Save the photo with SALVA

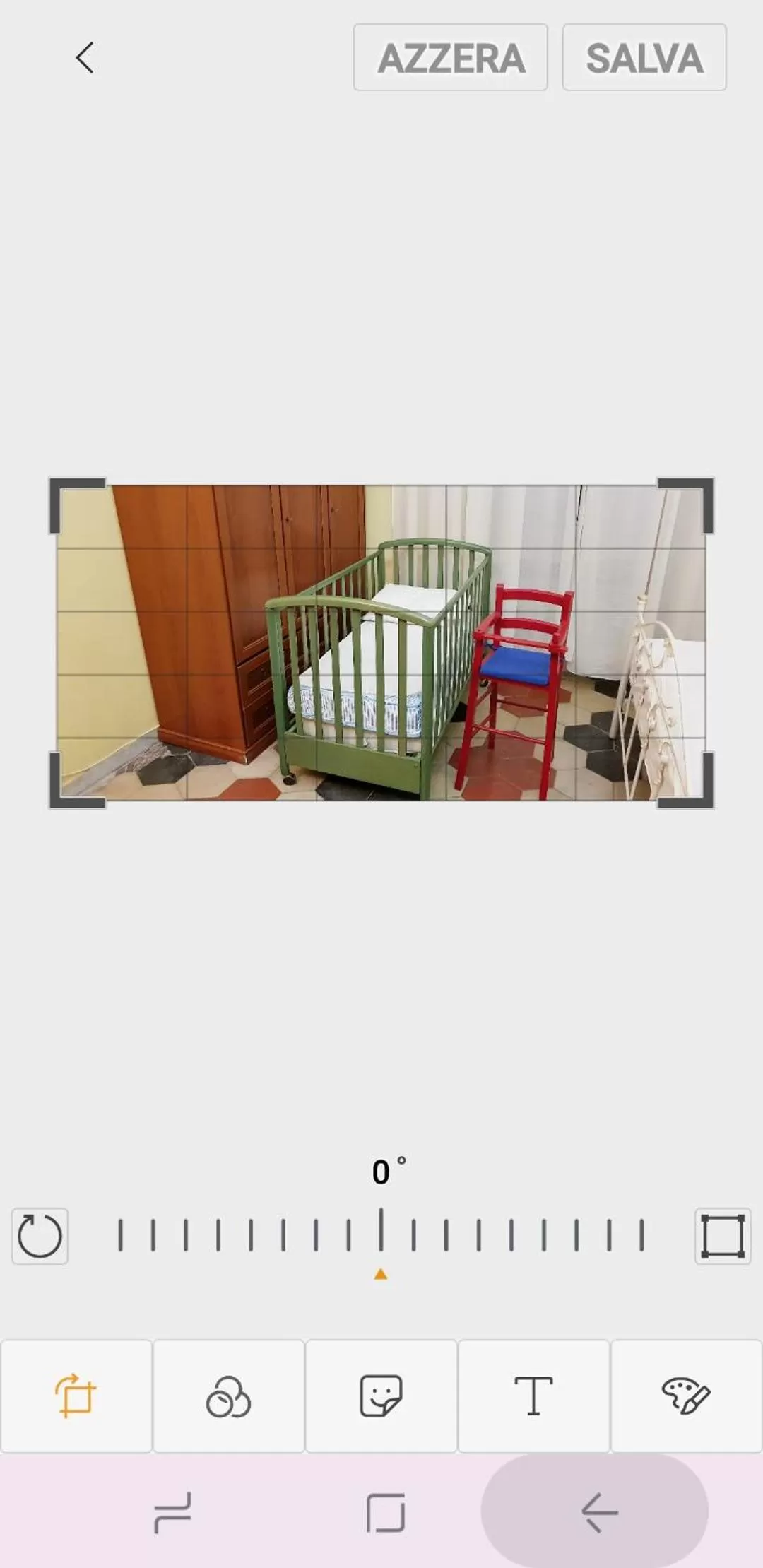644,58
